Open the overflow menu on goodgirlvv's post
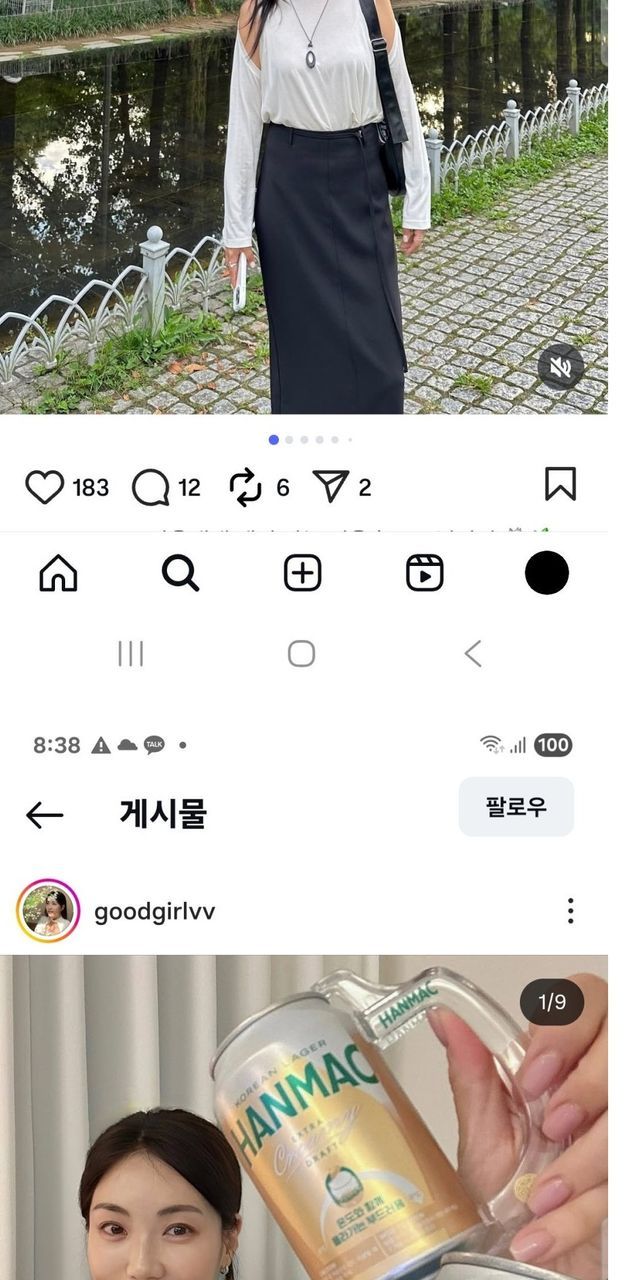 tap(570, 911)
